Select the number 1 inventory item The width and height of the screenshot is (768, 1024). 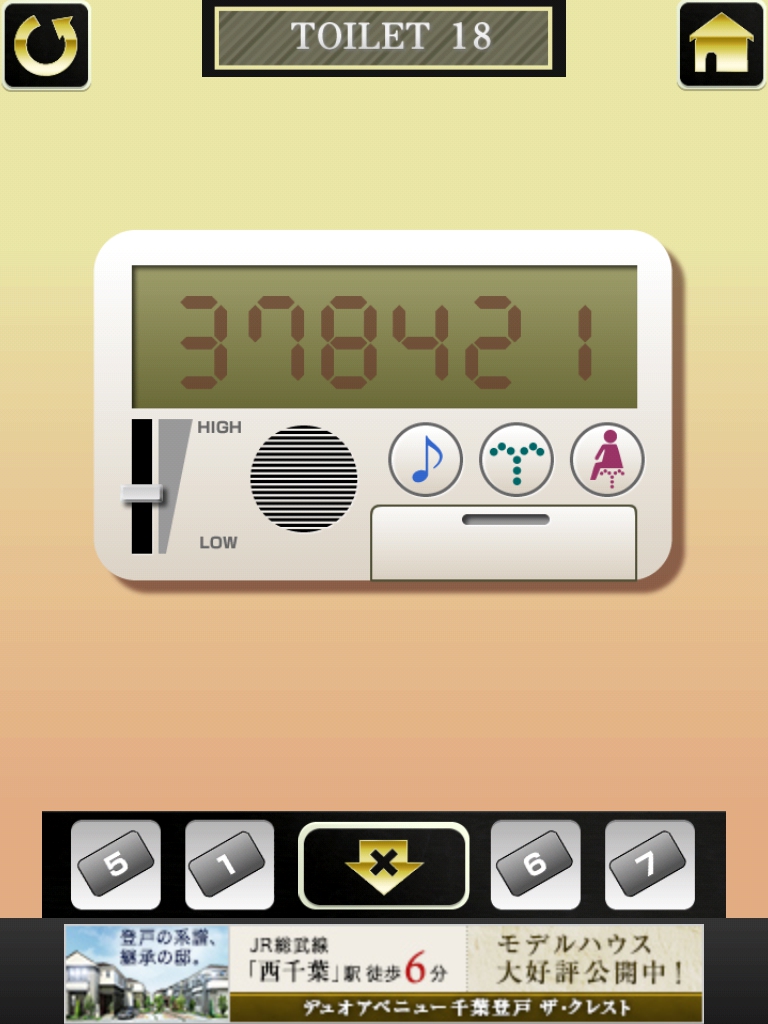tap(229, 865)
